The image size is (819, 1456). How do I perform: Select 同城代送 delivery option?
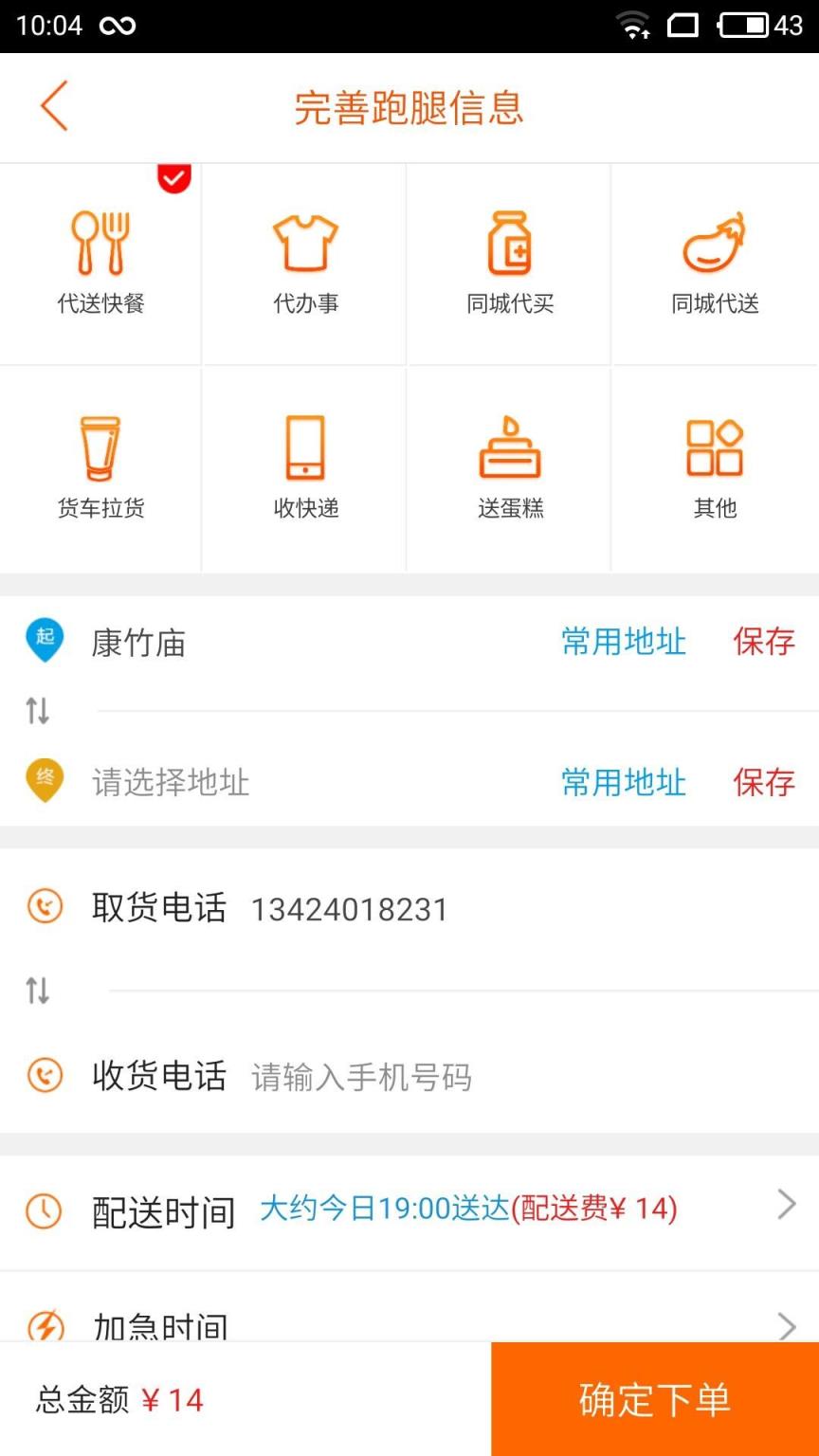click(x=715, y=264)
